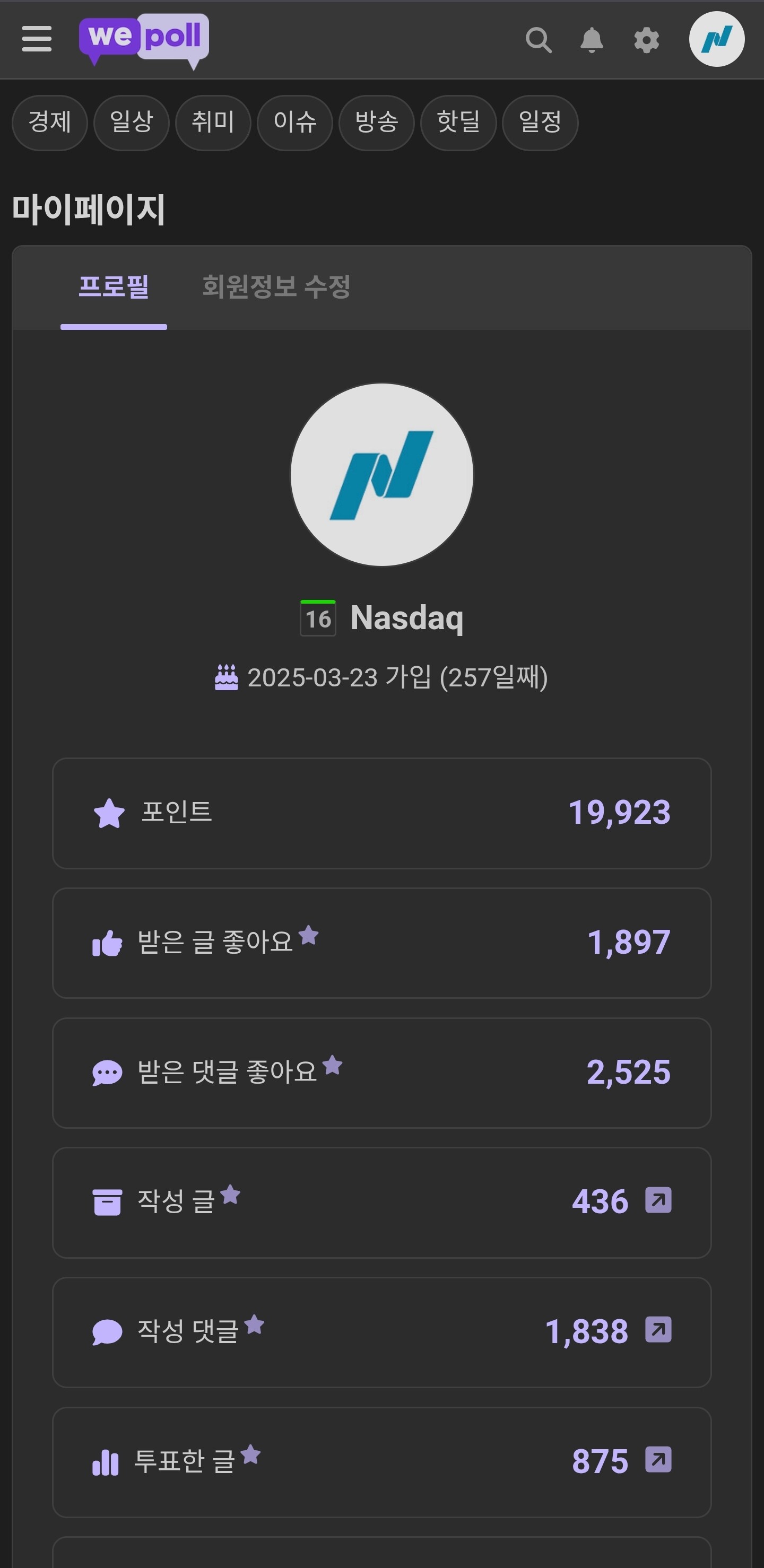The width and height of the screenshot is (764, 1568).
Task: Open the notifications bell
Action: click(592, 40)
